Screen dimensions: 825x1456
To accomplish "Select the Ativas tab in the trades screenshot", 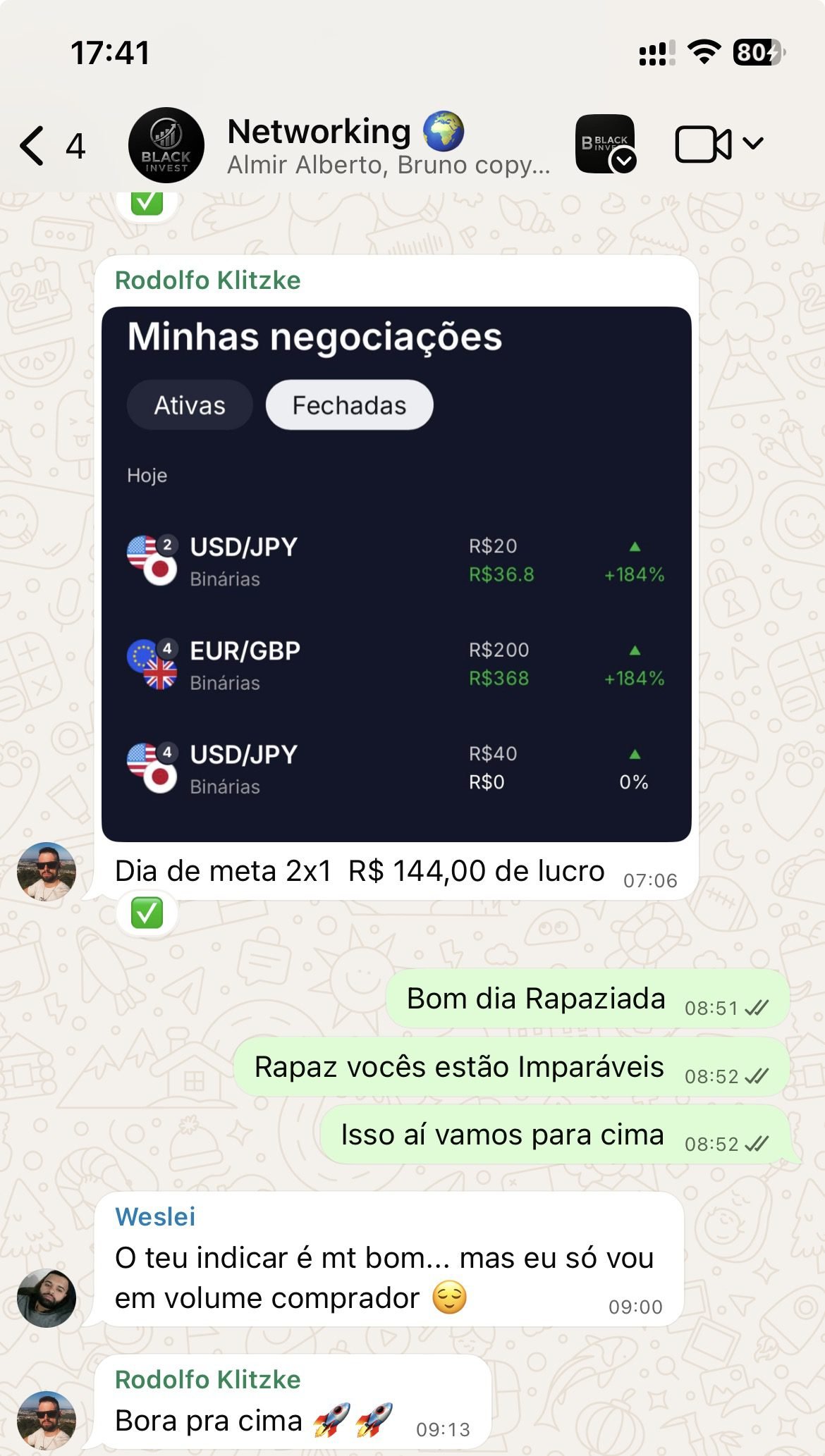I will [x=189, y=405].
